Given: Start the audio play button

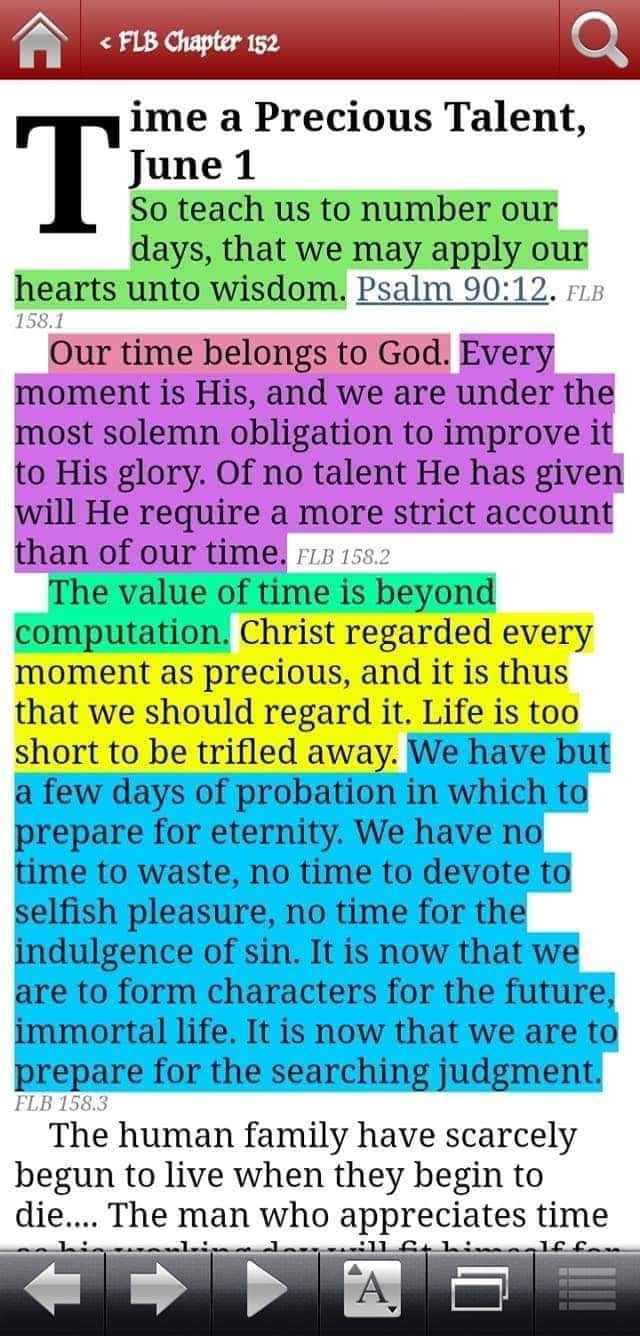Looking at the screenshot, I should point(265,1290).
